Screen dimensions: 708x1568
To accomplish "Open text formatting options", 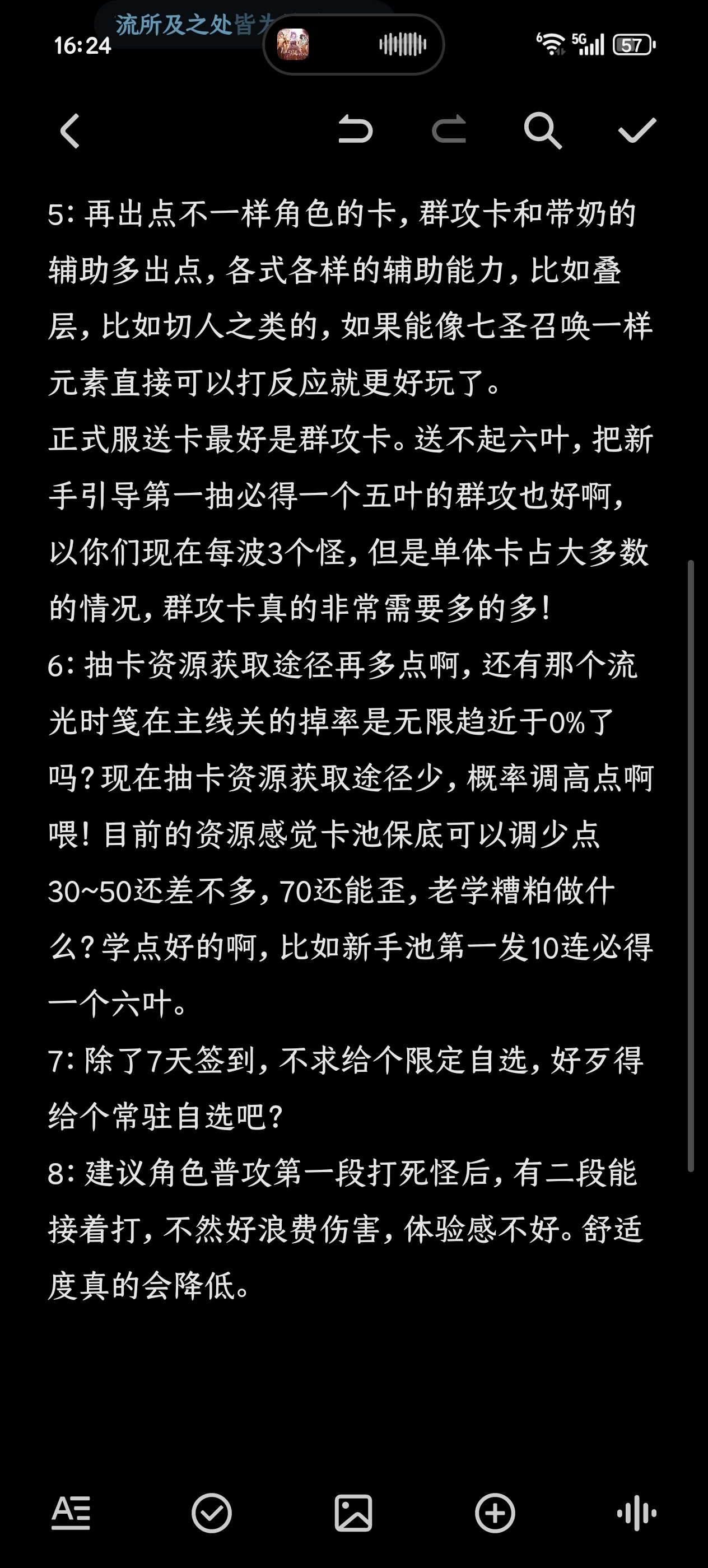I will pyautogui.click(x=71, y=1513).
